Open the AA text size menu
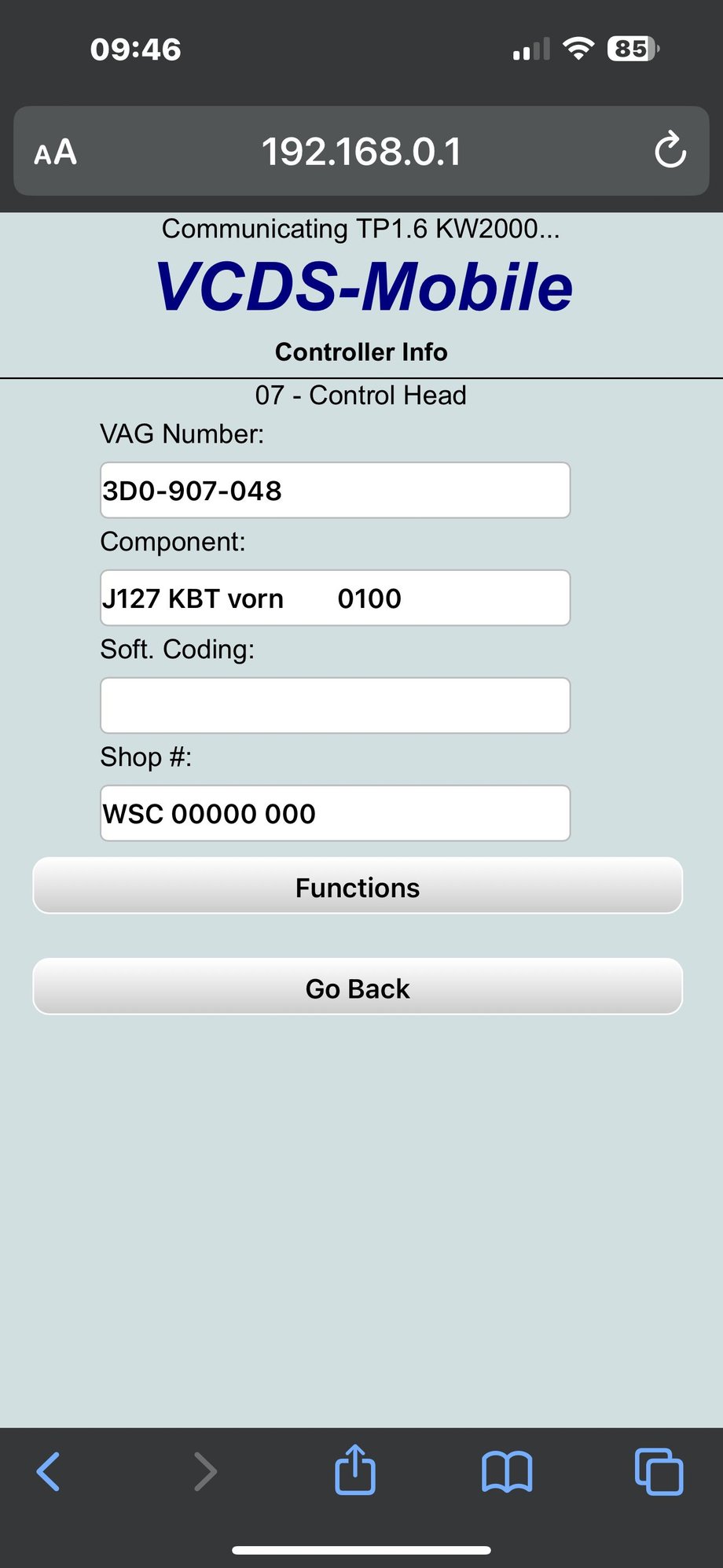The height and width of the screenshot is (1568, 723). point(56,152)
